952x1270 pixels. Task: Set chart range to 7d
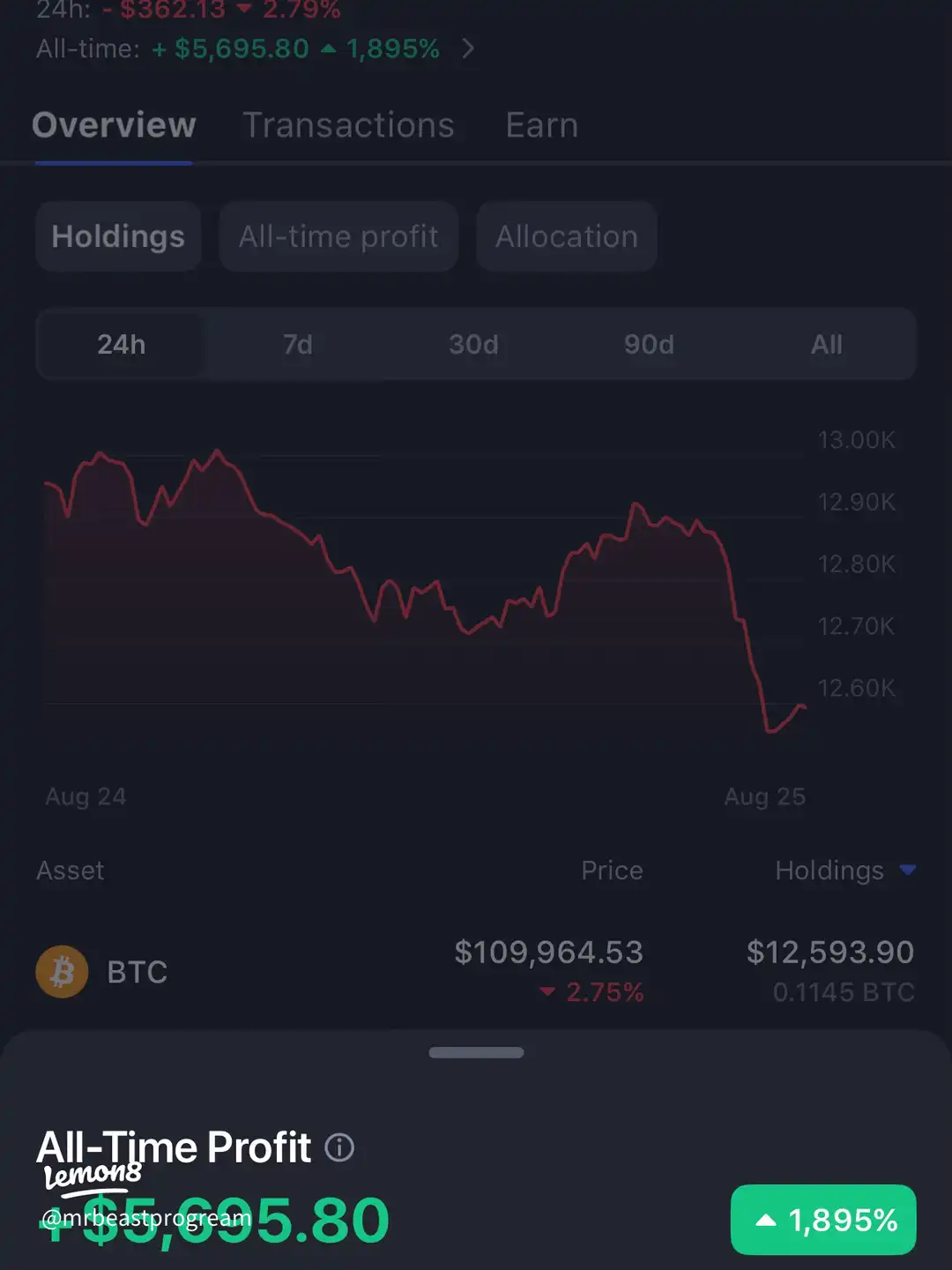coord(297,344)
